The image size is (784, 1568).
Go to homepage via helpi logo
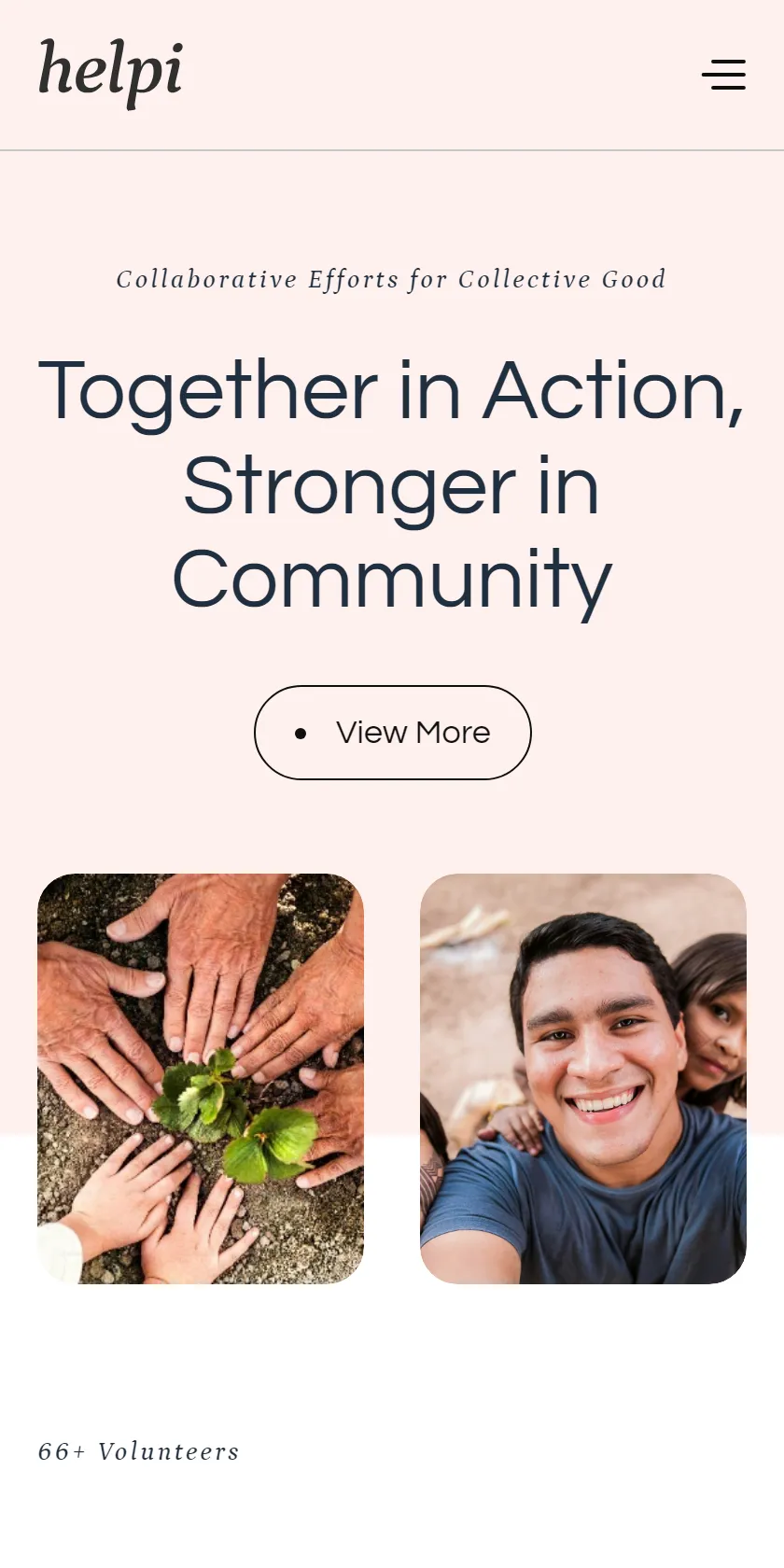tap(110, 73)
